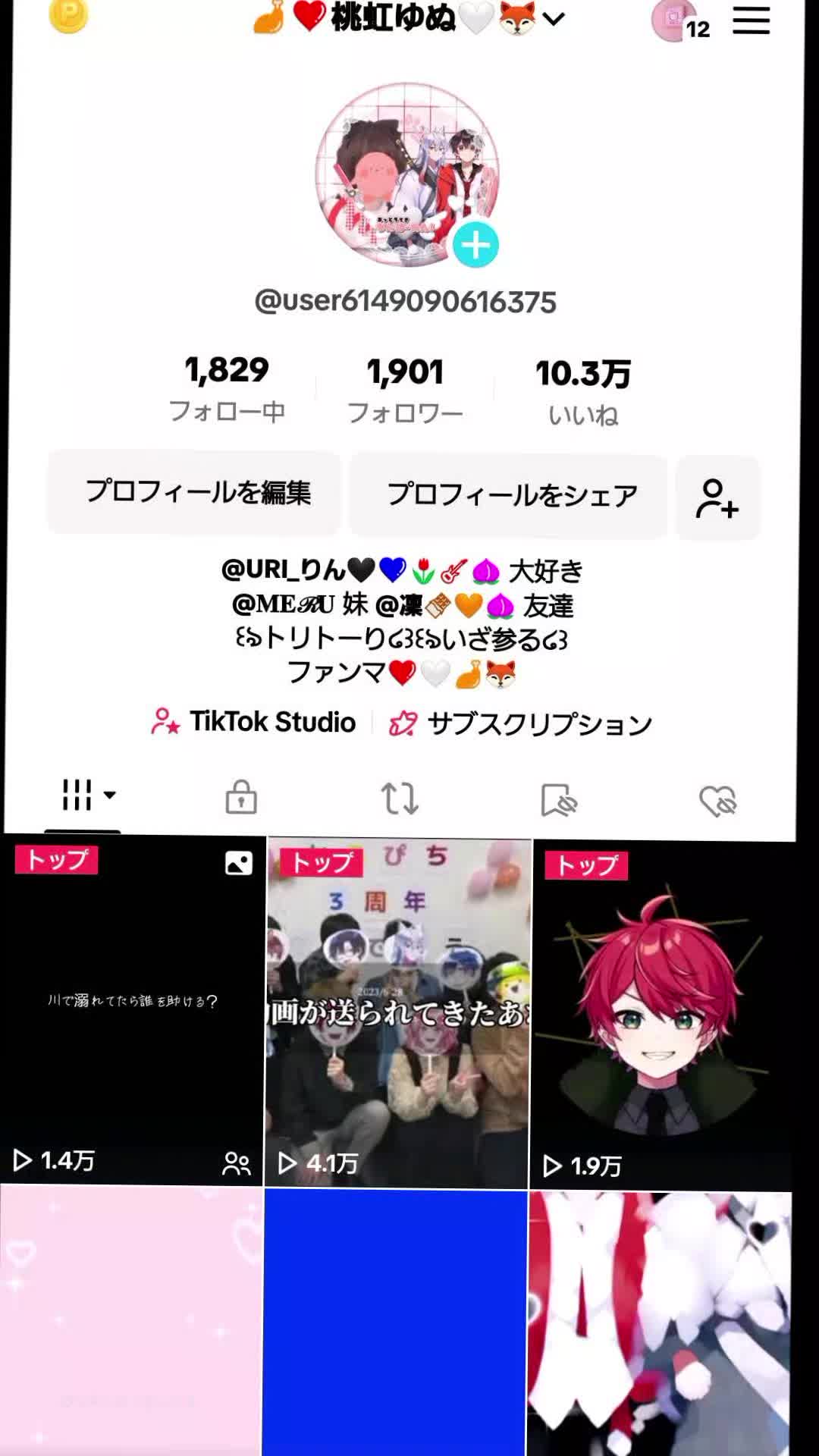This screenshot has width=819, height=1456.
Task: Expand the account switcher next to 桃虹ゆぬ
Action: [x=554, y=19]
